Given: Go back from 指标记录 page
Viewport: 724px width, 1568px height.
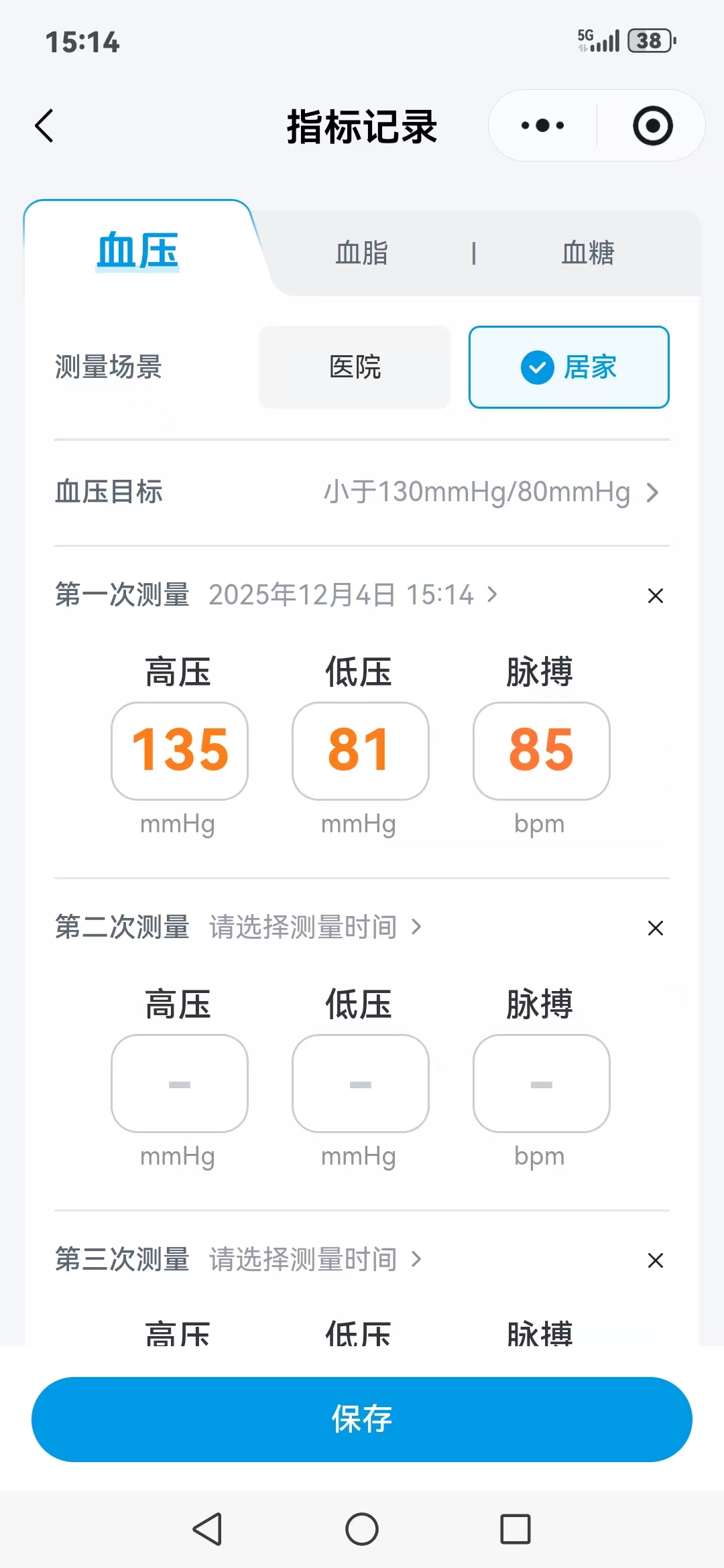Looking at the screenshot, I should point(44,126).
